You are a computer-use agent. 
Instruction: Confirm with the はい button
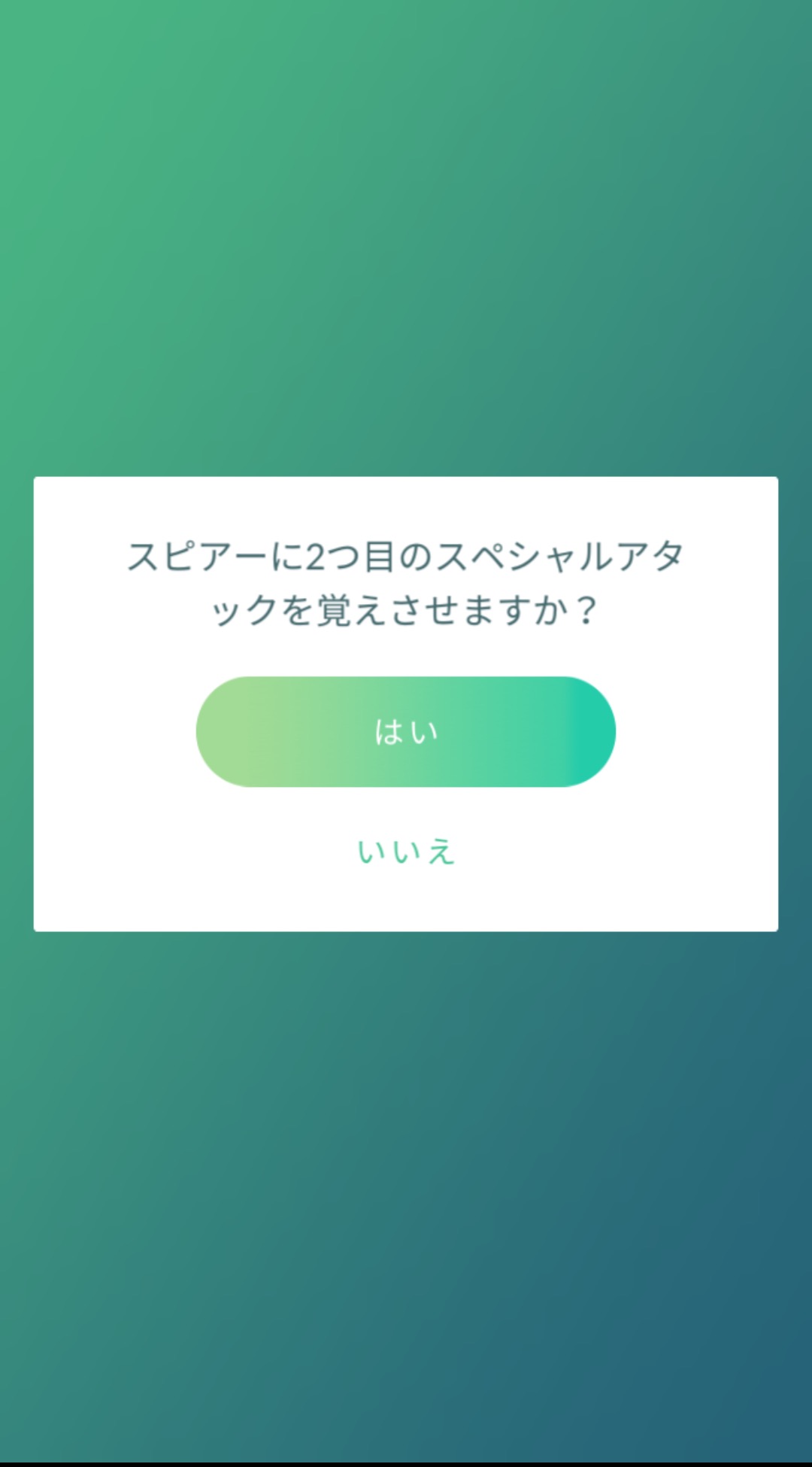tap(406, 731)
